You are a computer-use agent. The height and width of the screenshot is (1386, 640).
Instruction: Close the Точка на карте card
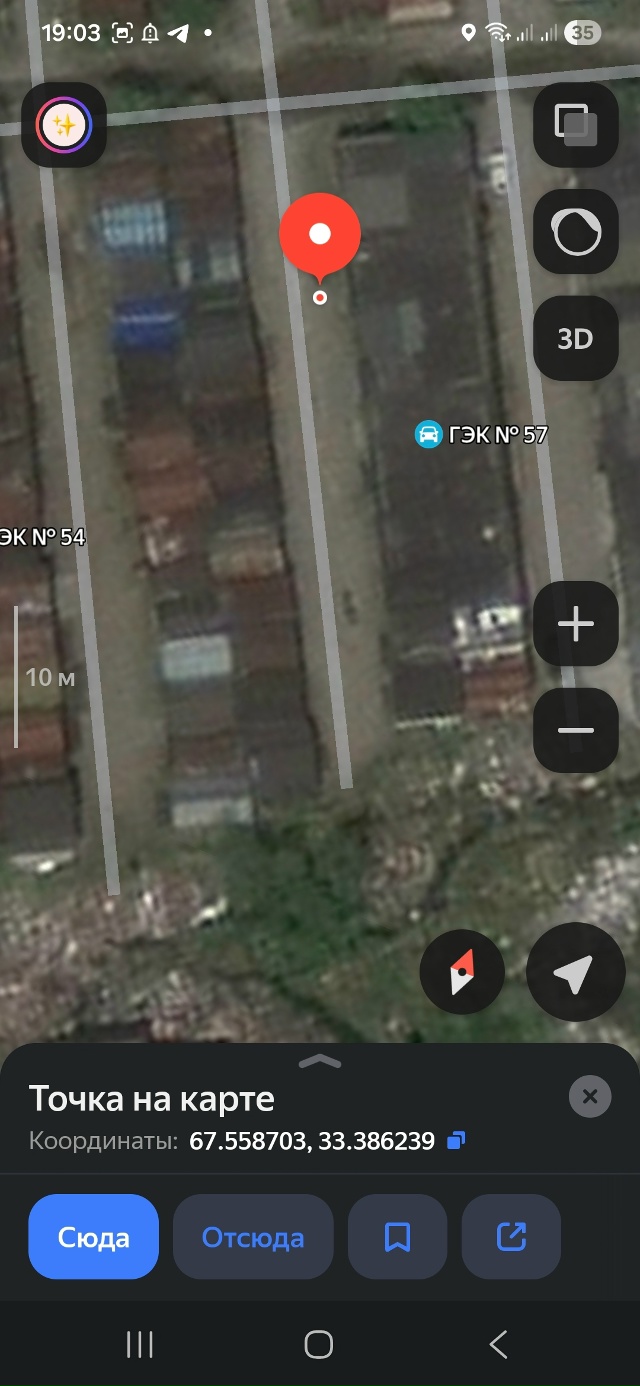[590, 1097]
